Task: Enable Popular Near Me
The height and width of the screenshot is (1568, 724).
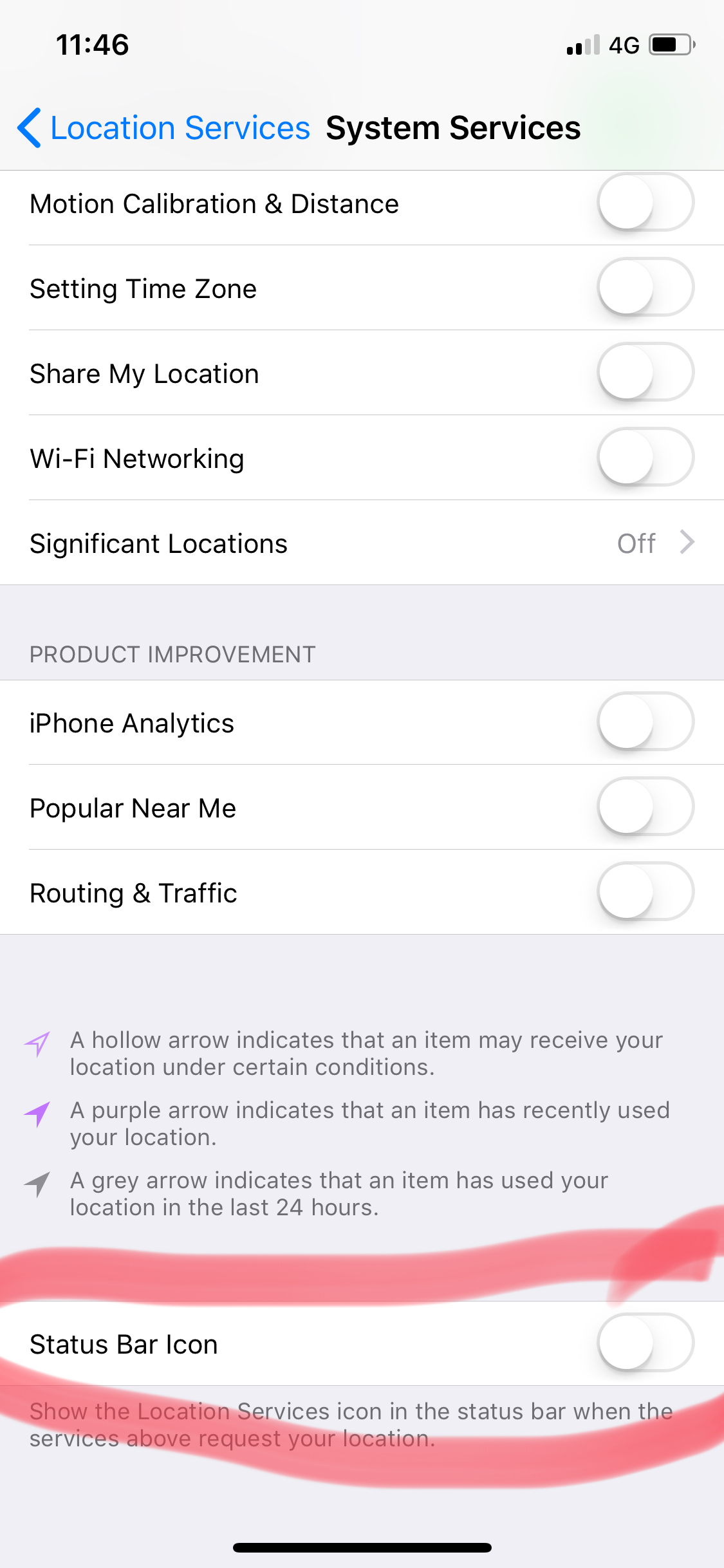Action: point(645,807)
